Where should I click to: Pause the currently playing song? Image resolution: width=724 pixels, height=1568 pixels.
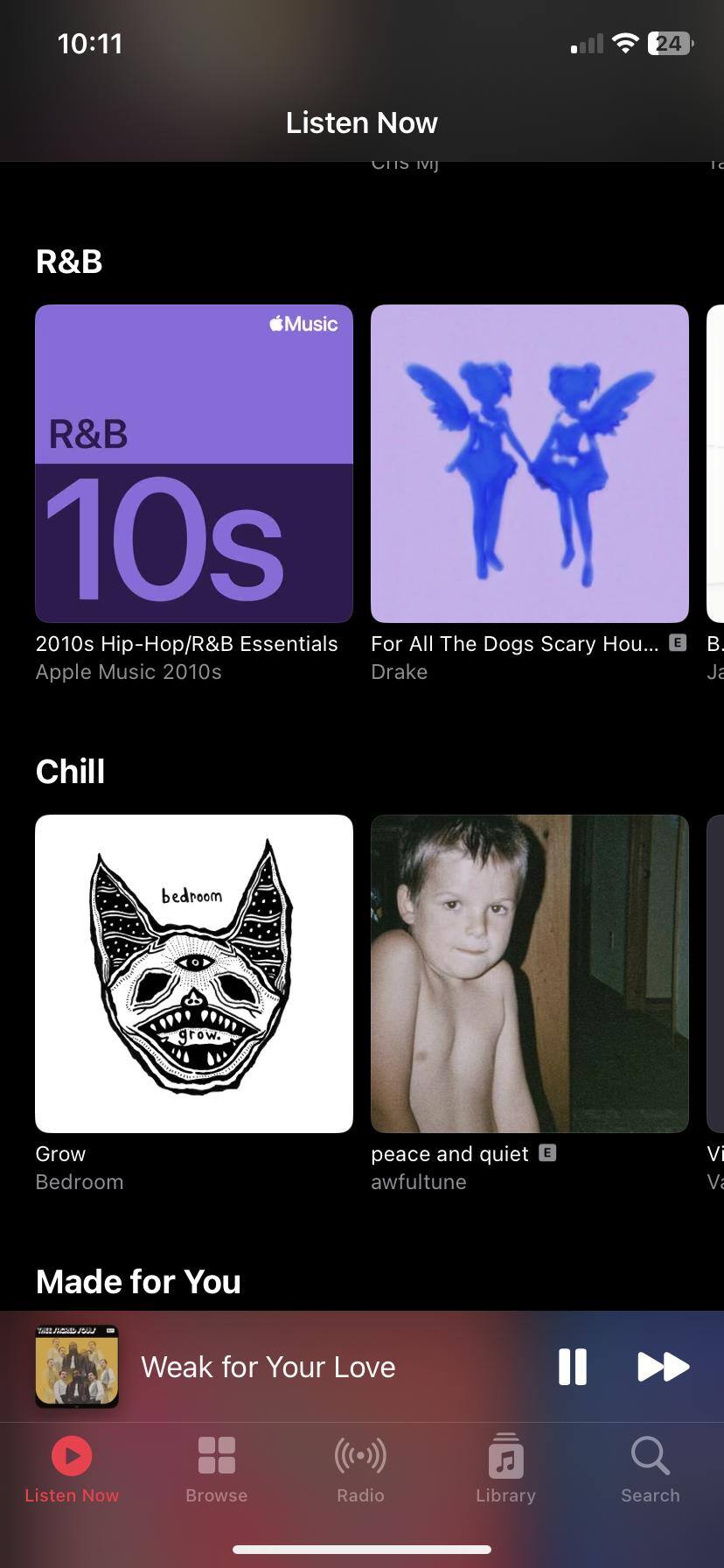point(572,1366)
